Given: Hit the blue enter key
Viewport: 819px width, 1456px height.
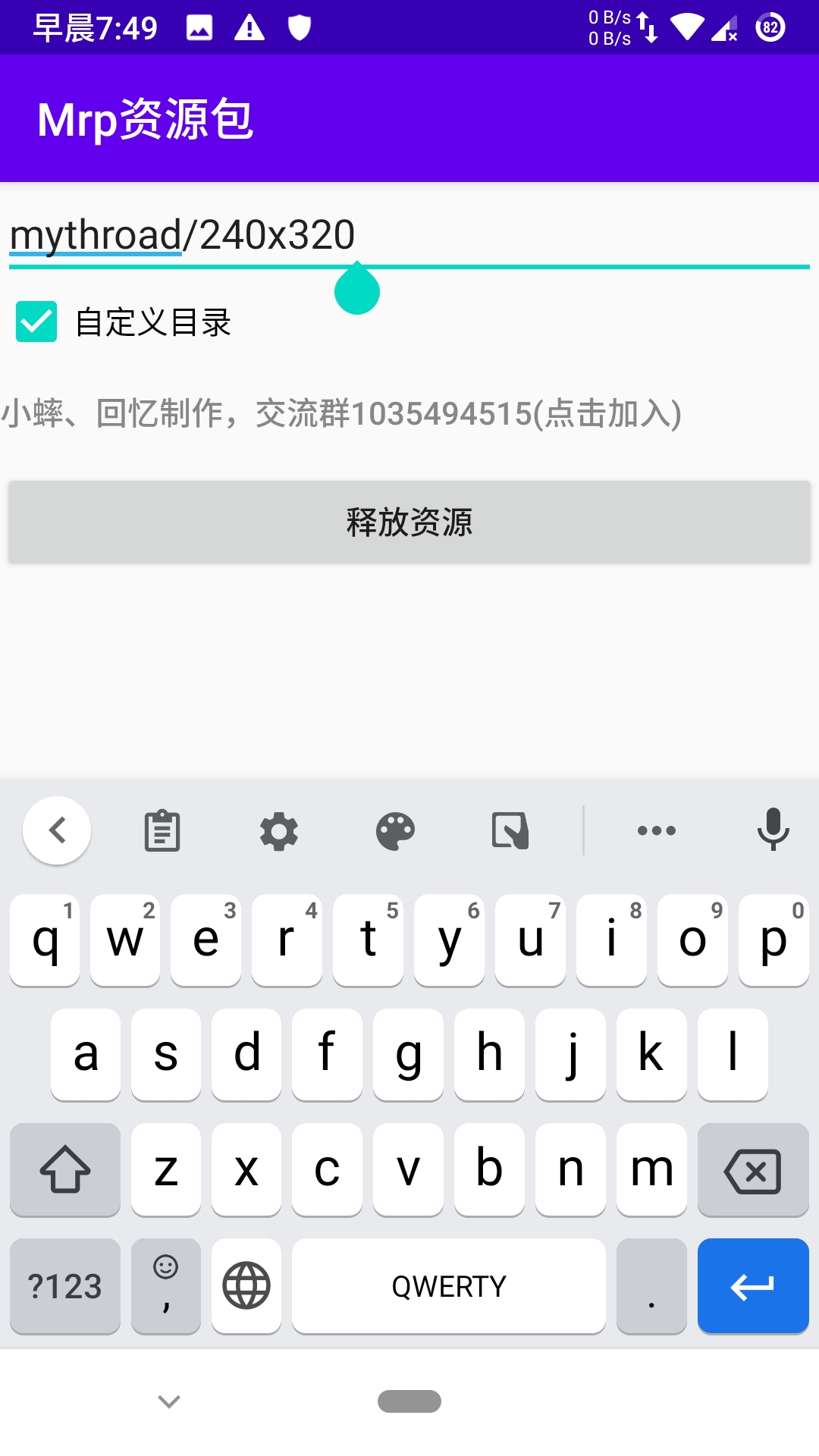Looking at the screenshot, I should [753, 1285].
